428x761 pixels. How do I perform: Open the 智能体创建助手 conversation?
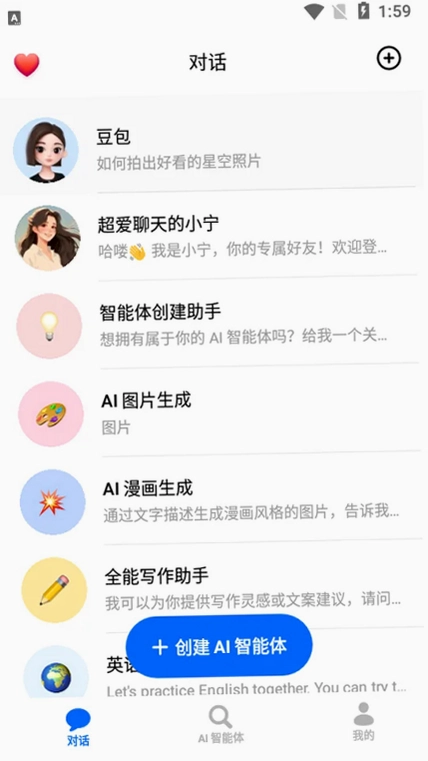214,326
